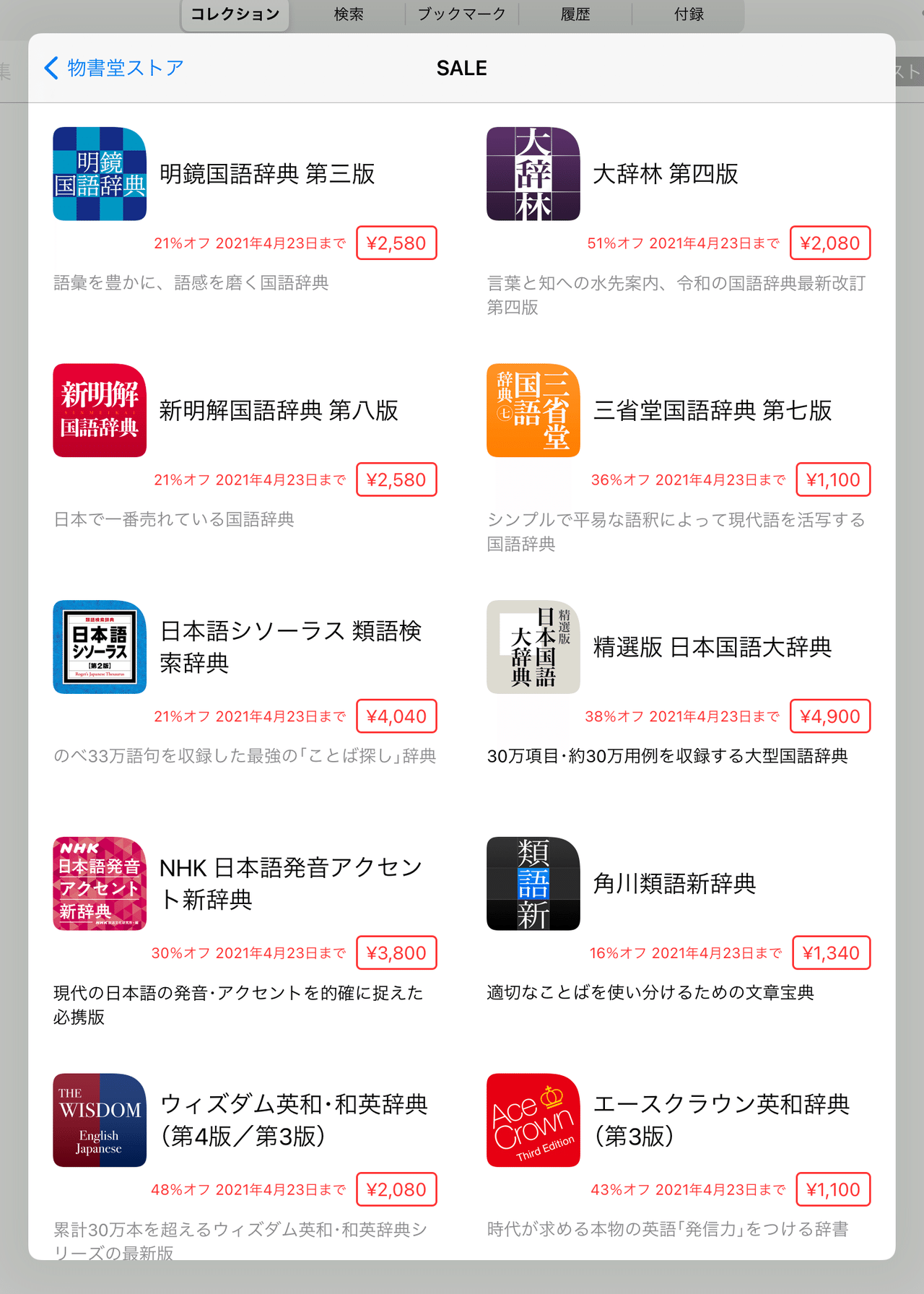Purchase エースクラウン英和辞典 for ¥1,100
This screenshot has width=924, height=1294.
coord(833,1189)
